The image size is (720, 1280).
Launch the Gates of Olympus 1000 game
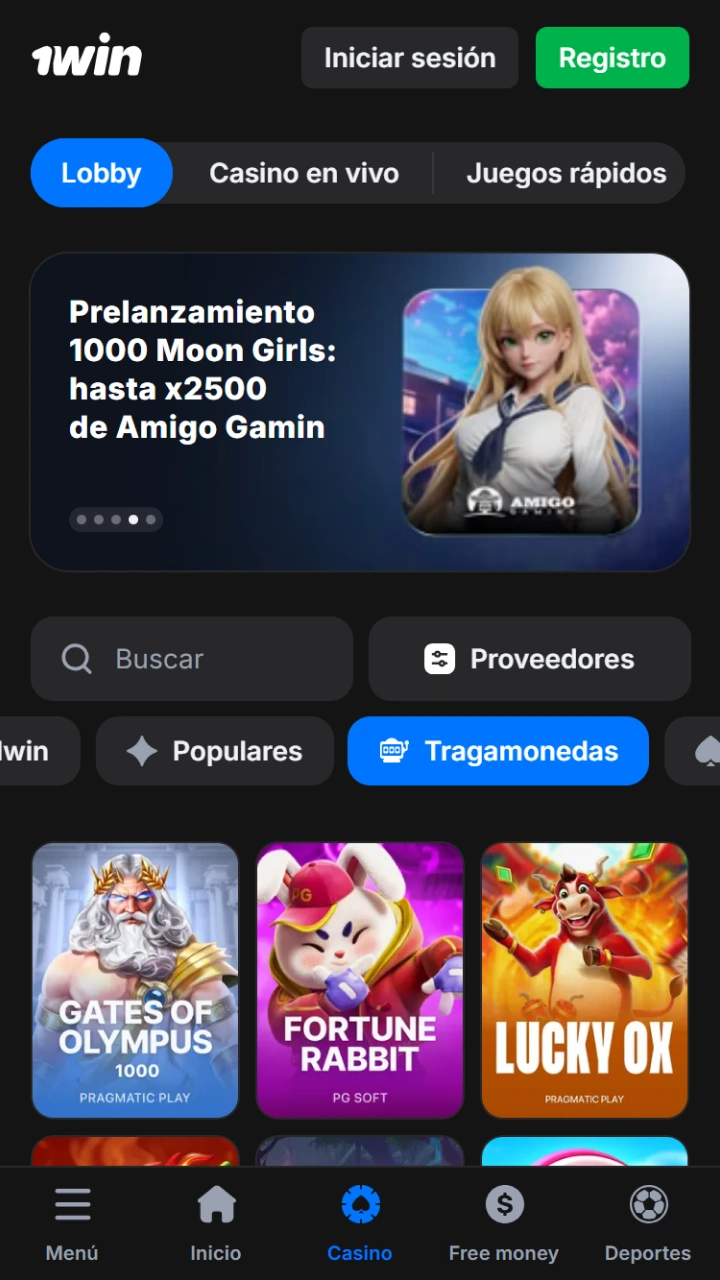[135, 980]
